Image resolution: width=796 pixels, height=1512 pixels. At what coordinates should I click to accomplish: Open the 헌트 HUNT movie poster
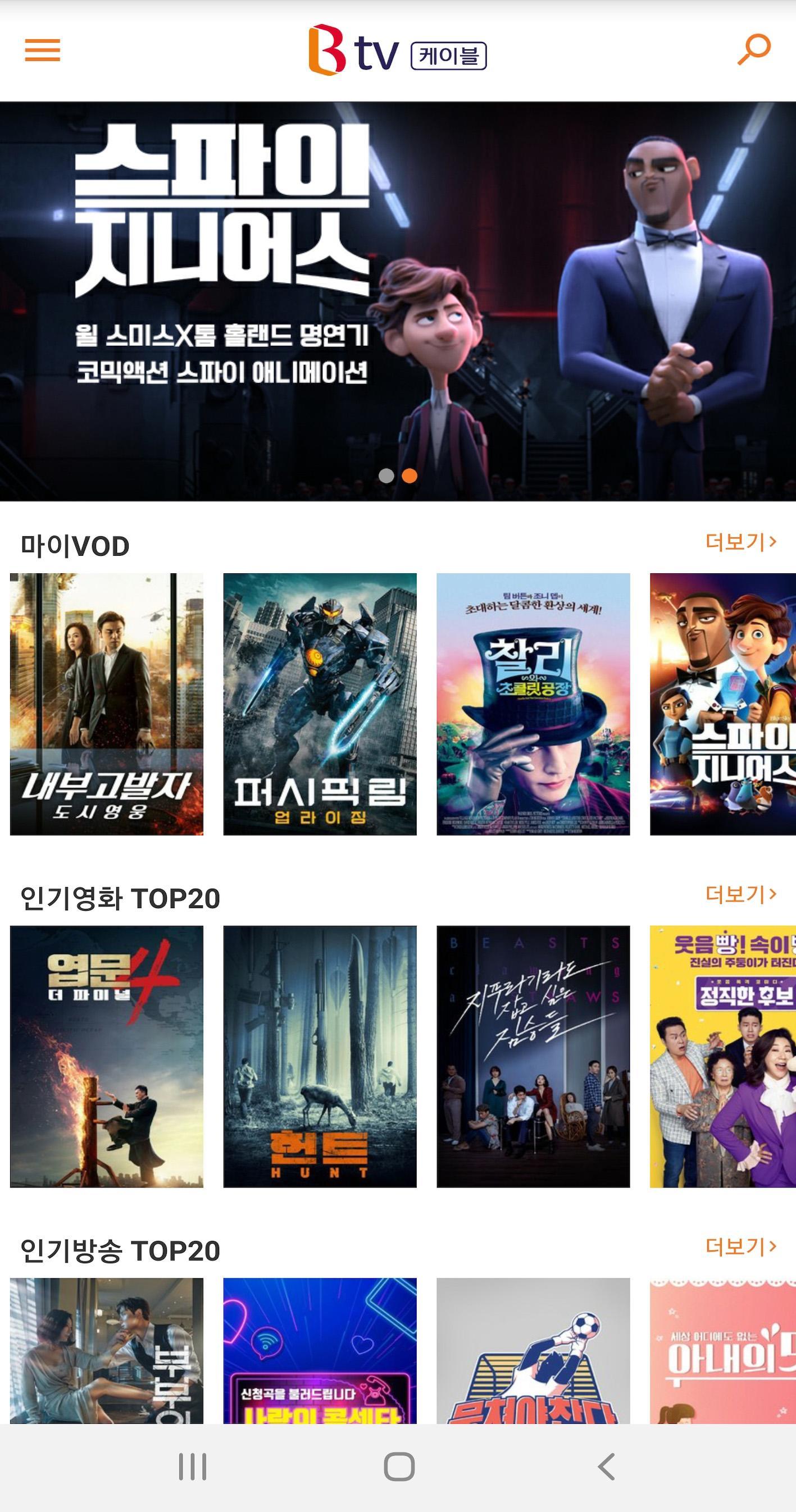pyautogui.click(x=320, y=1057)
